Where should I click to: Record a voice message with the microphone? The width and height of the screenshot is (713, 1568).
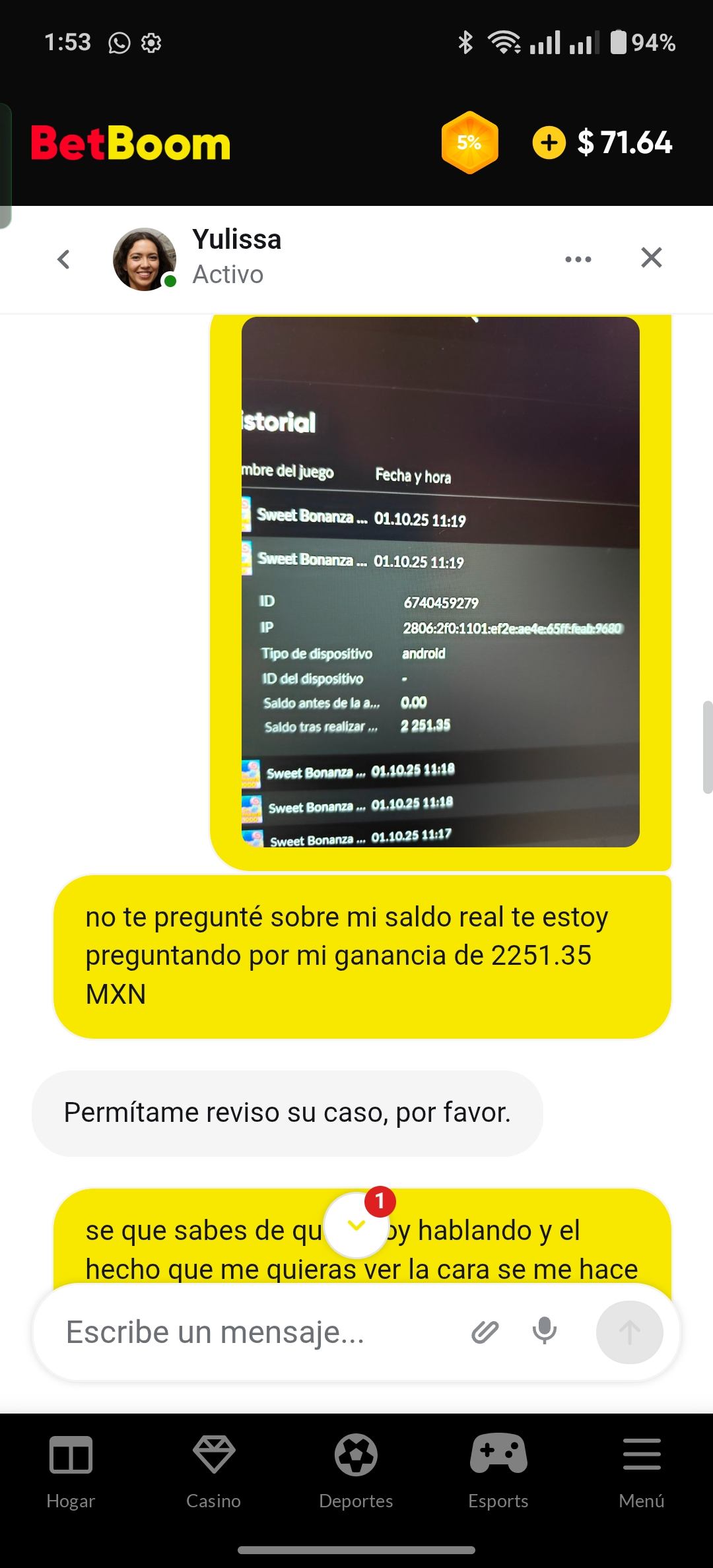pyautogui.click(x=544, y=1332)
